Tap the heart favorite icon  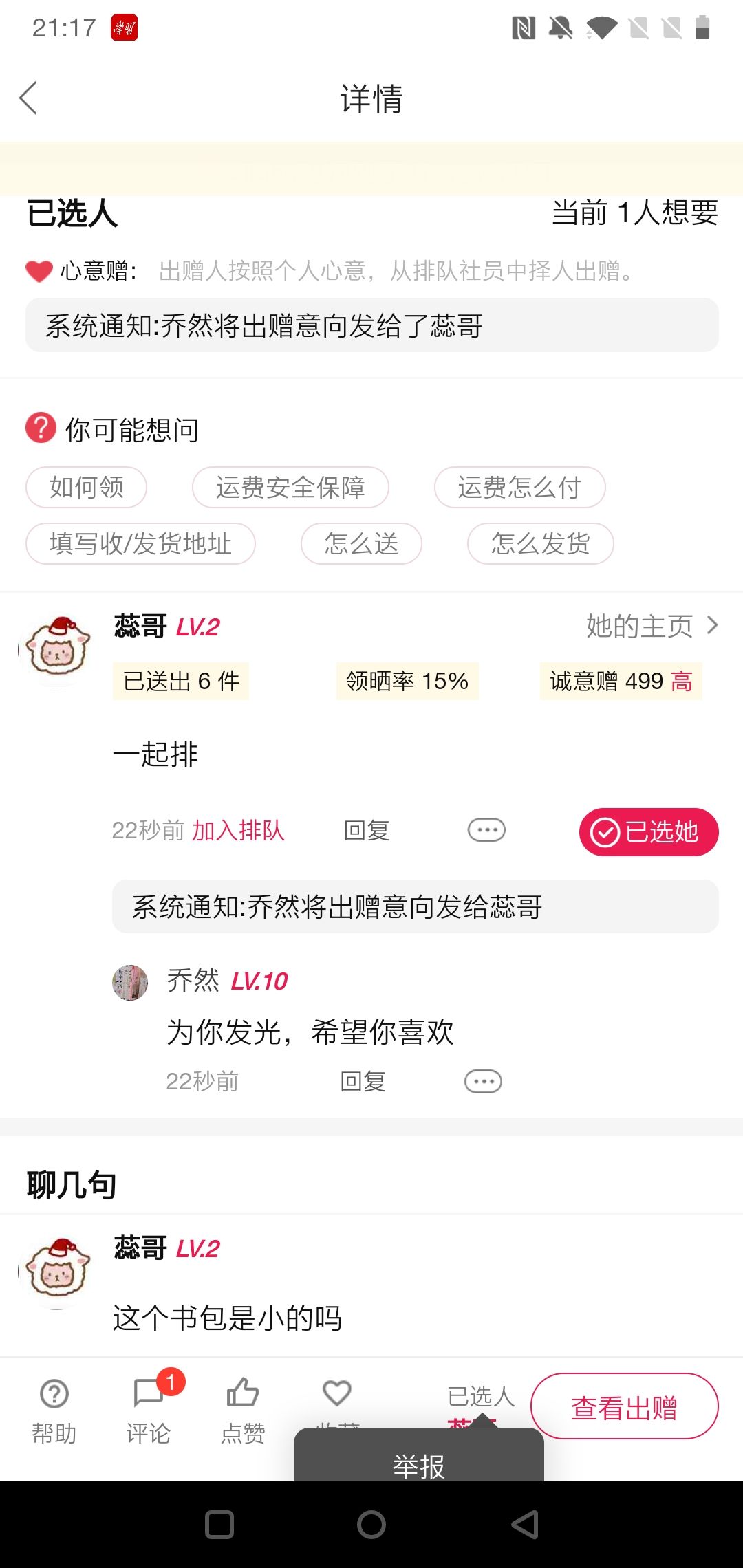337,1394
